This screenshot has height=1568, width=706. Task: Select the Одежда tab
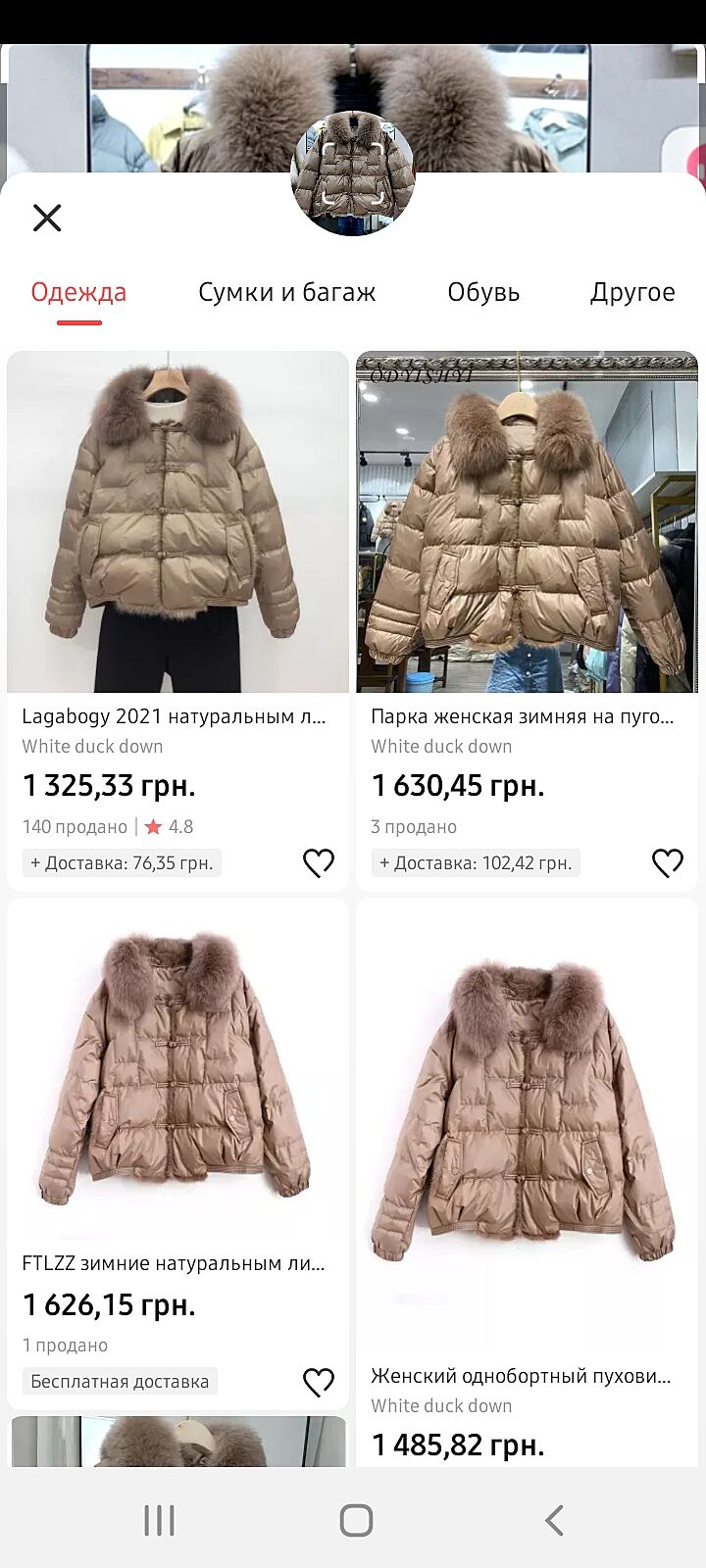(x=78, y=292)
